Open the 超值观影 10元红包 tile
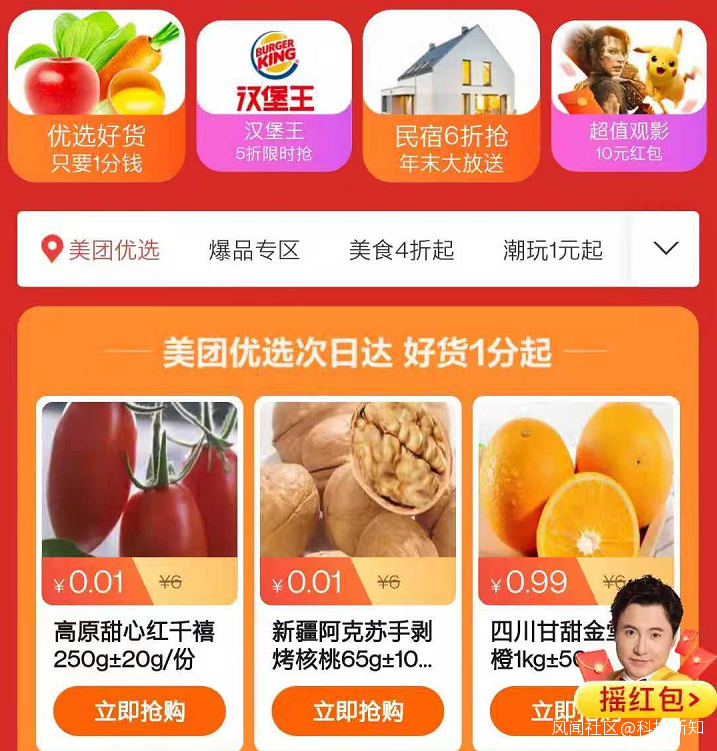Screen dimensions: 717x751 [x=628, y=96]
